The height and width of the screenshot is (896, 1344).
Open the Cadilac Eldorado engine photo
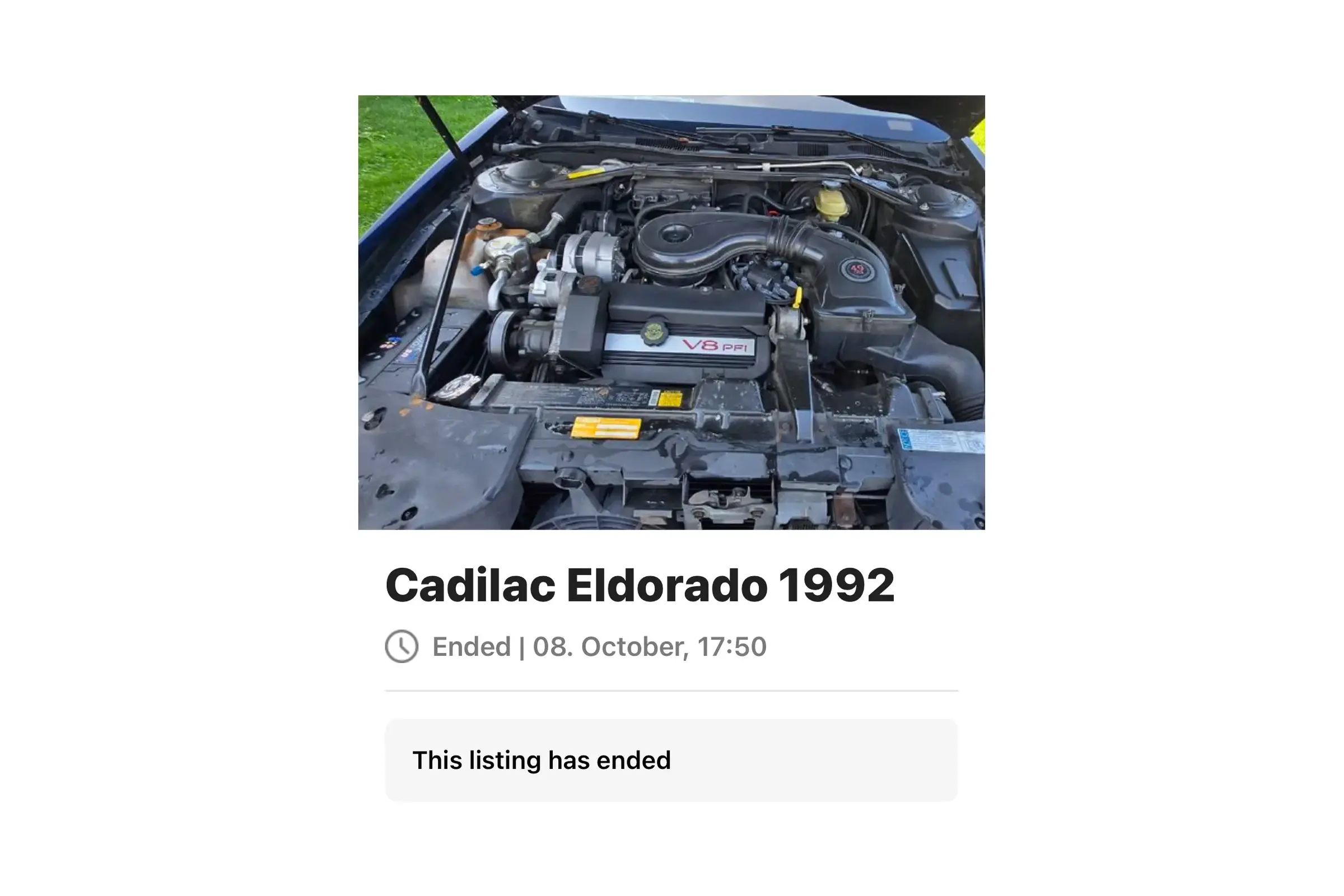671,312
